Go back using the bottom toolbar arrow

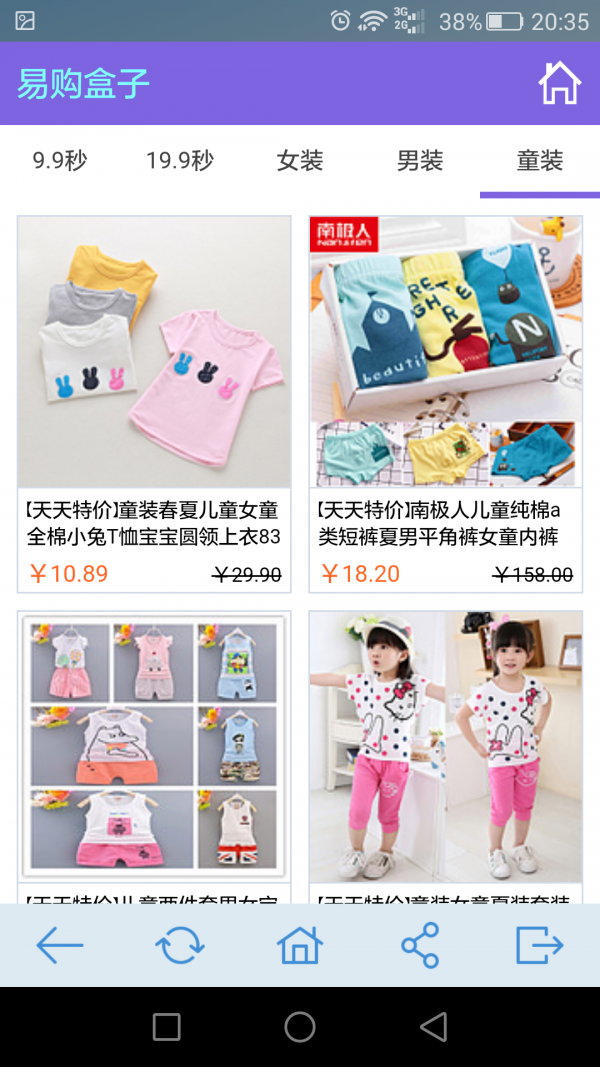coord(60,945)
